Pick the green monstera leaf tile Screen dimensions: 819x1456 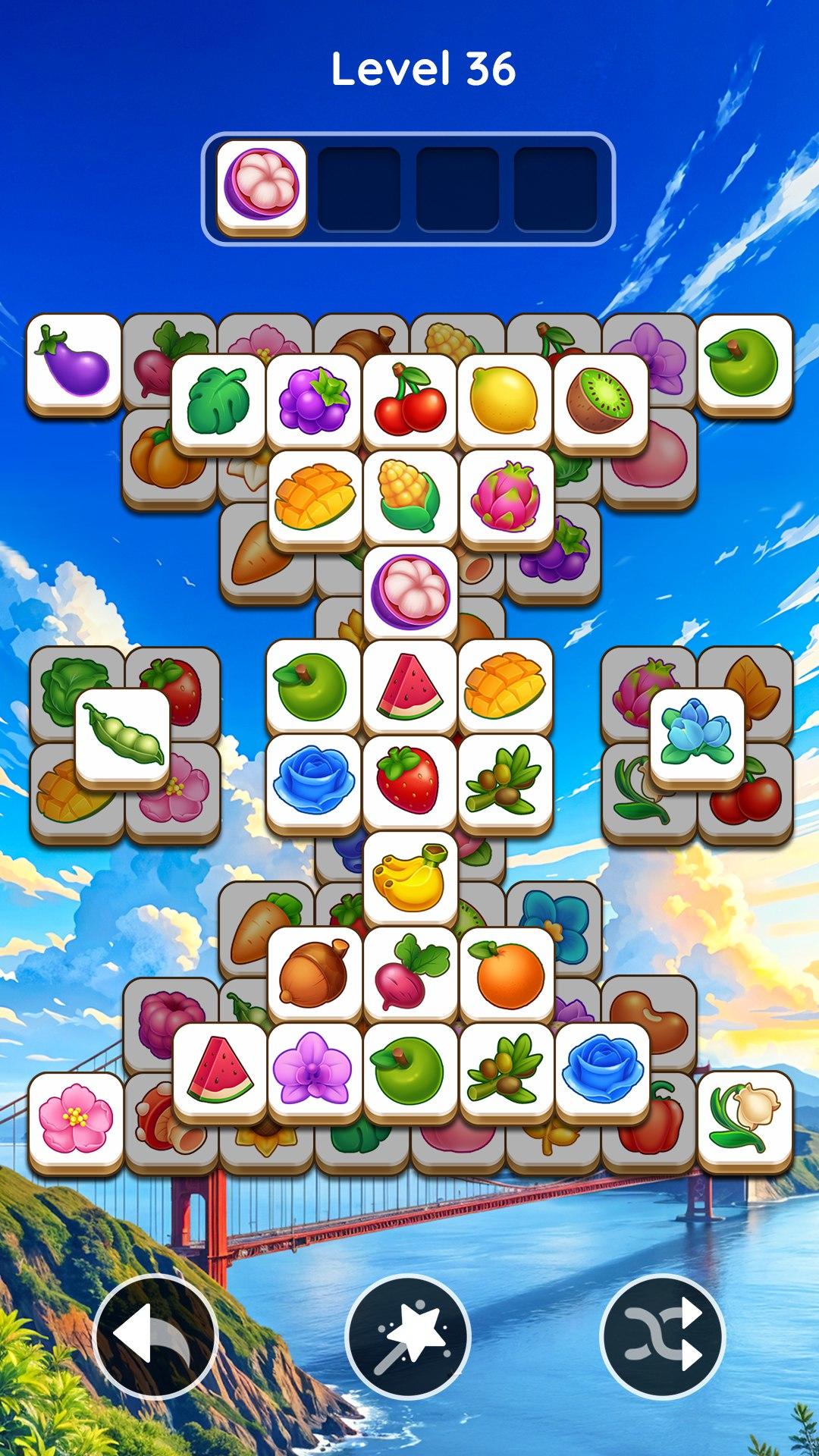click(x=218, y=400)
